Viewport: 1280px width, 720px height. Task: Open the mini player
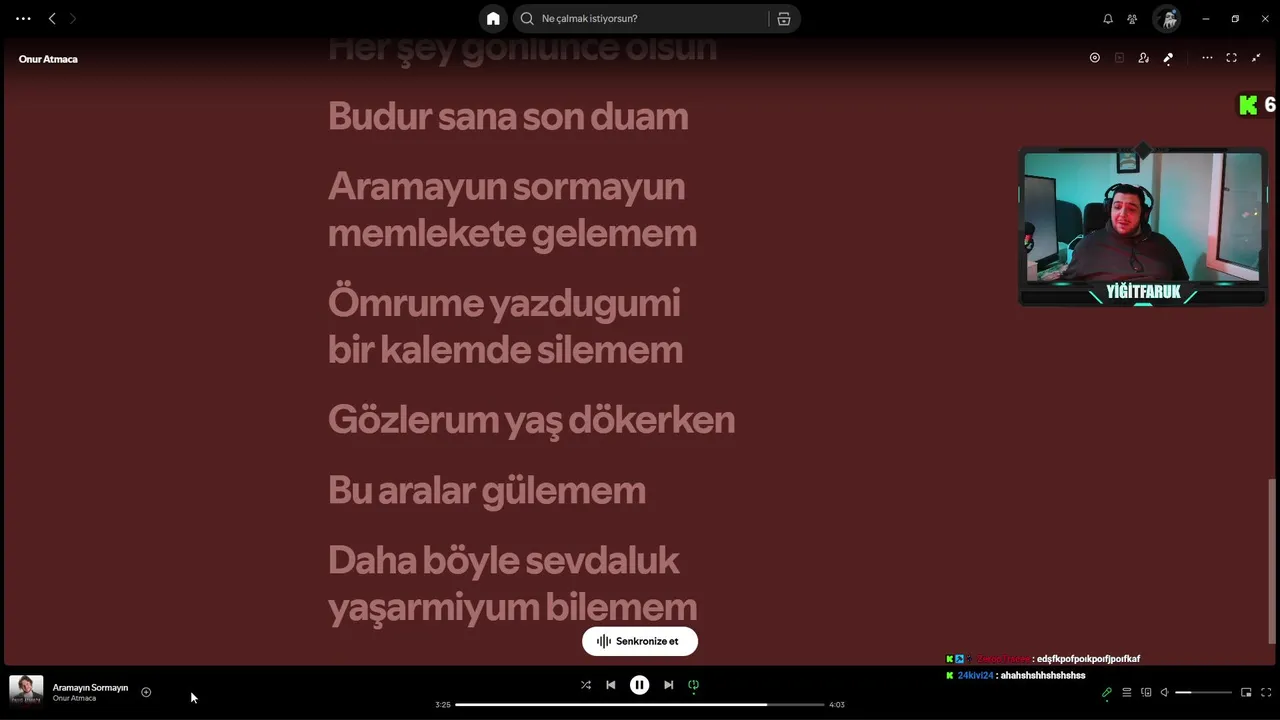tap(1246, 692)
